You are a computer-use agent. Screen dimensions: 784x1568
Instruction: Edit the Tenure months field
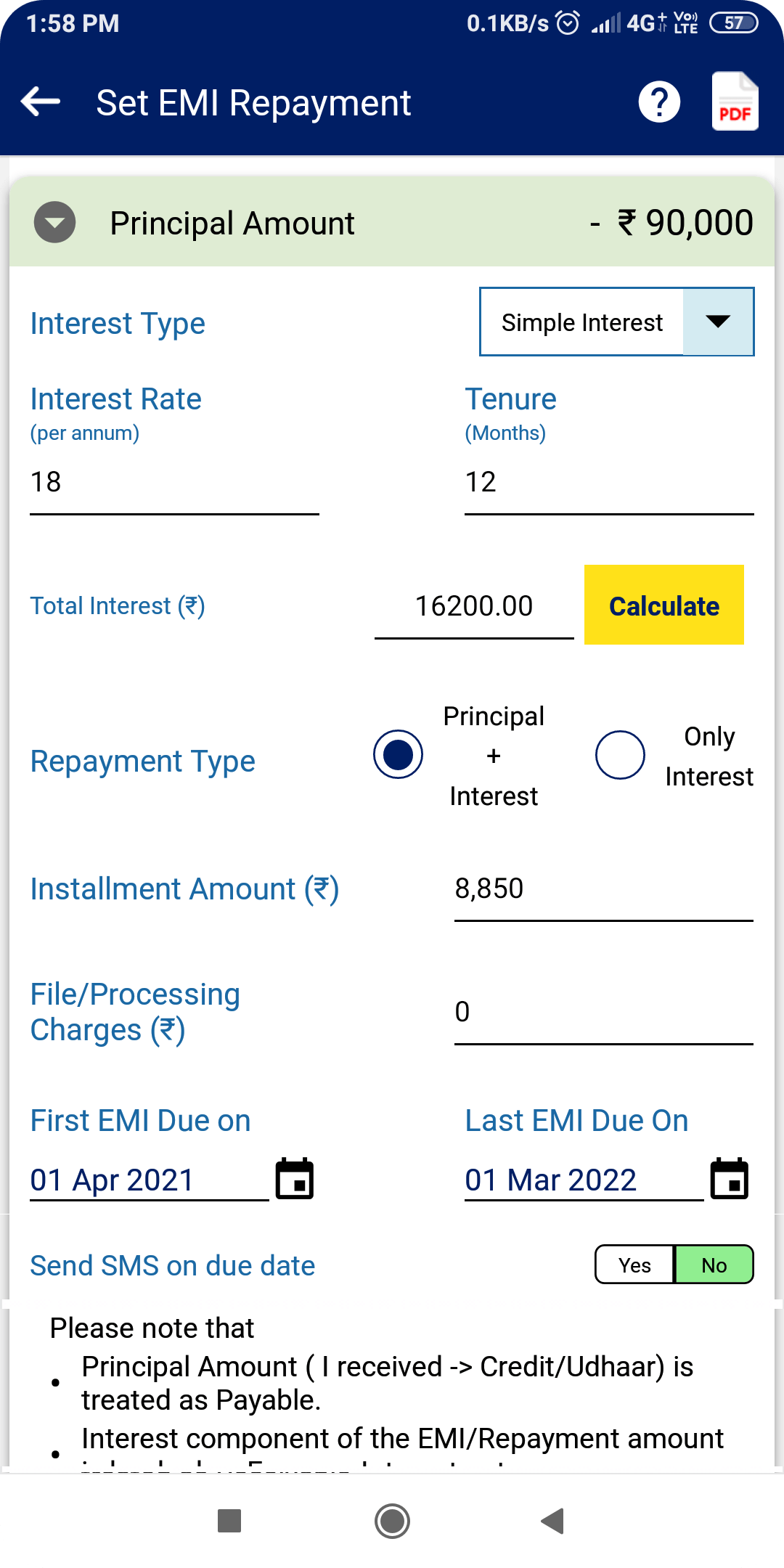tap(609, 483)
